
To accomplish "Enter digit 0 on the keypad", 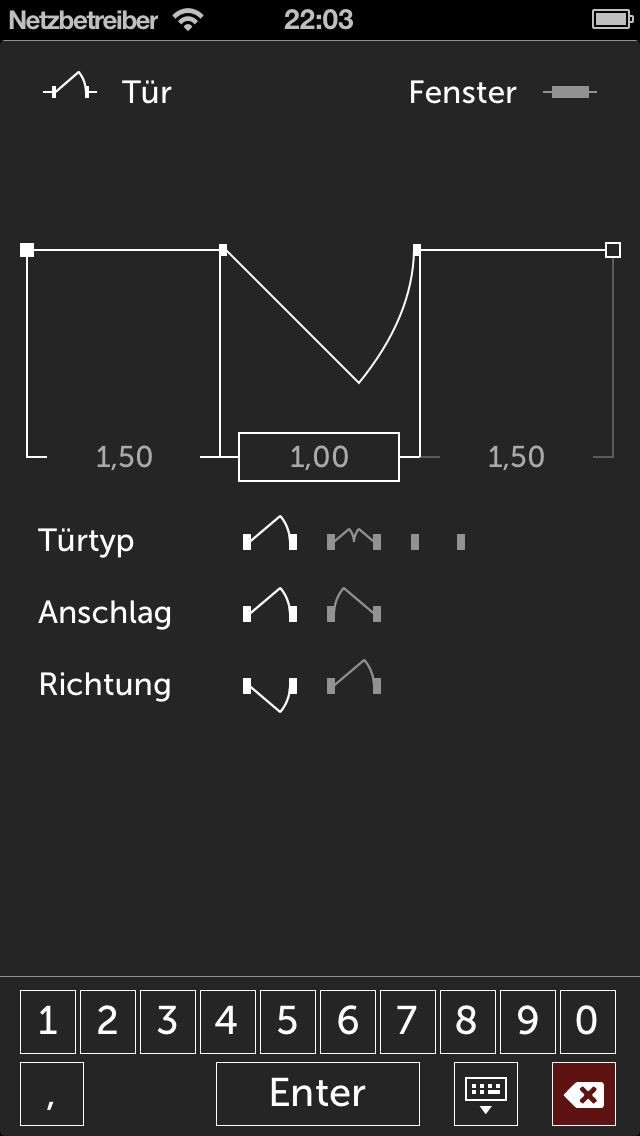I will [x=587, y=1022].
